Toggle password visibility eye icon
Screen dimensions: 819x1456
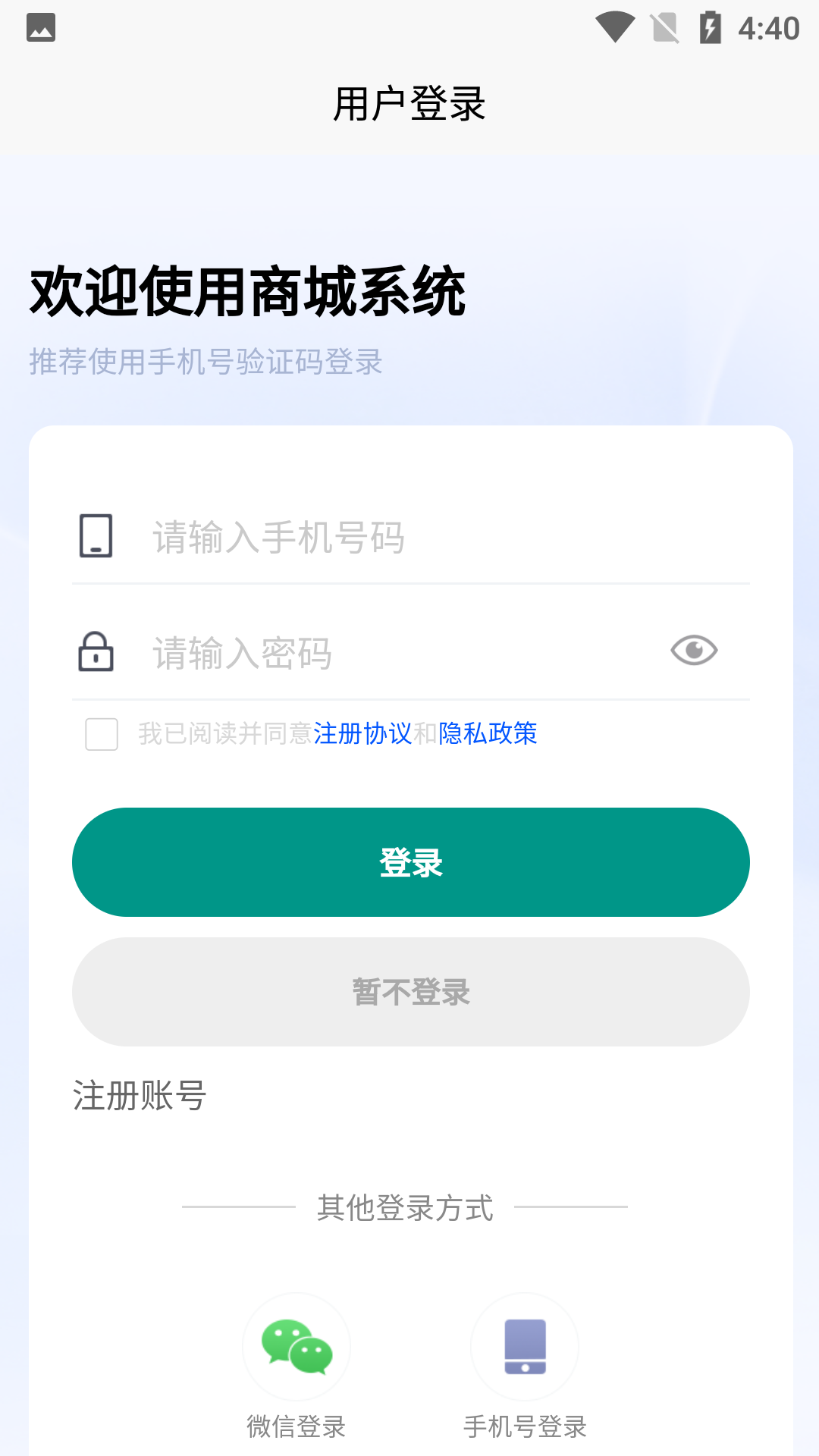[694, 651]
